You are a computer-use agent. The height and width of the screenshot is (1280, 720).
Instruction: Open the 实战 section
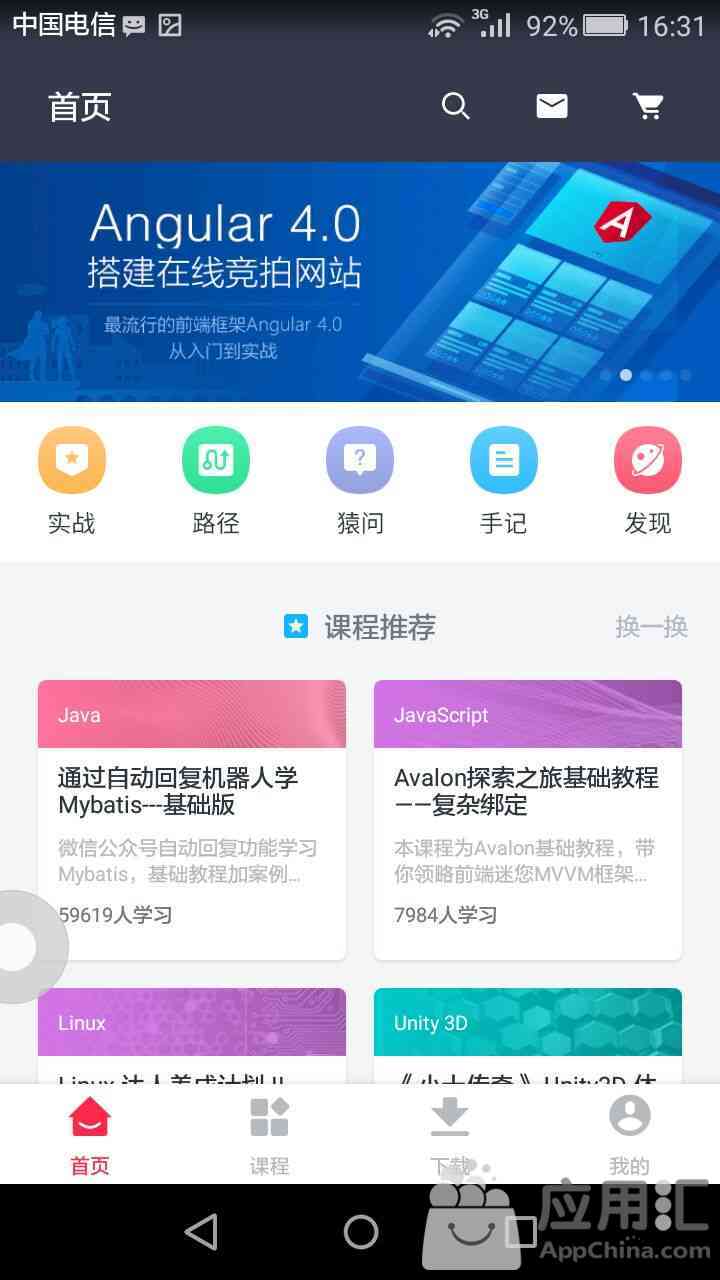[x=72, y=480]
